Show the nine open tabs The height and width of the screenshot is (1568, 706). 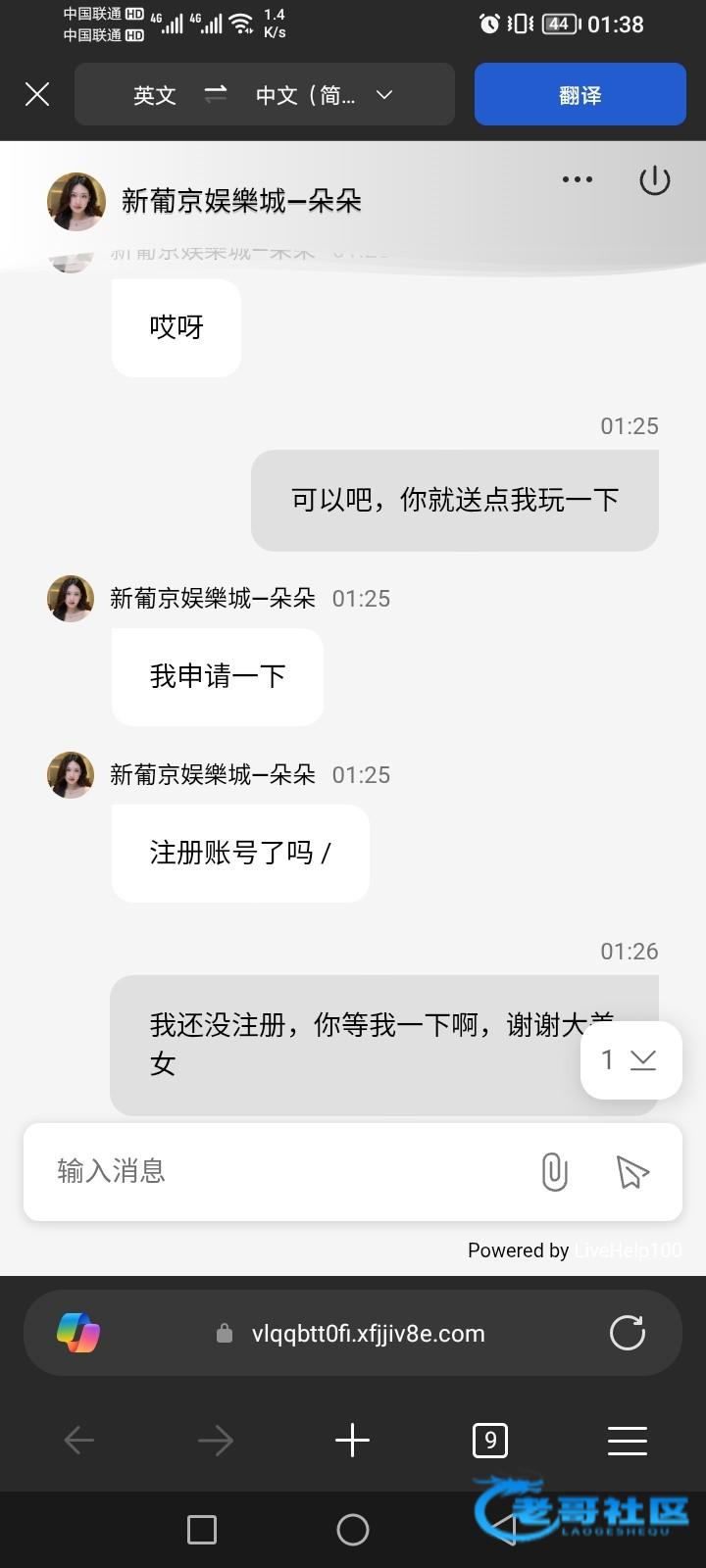click(489, 1440)
